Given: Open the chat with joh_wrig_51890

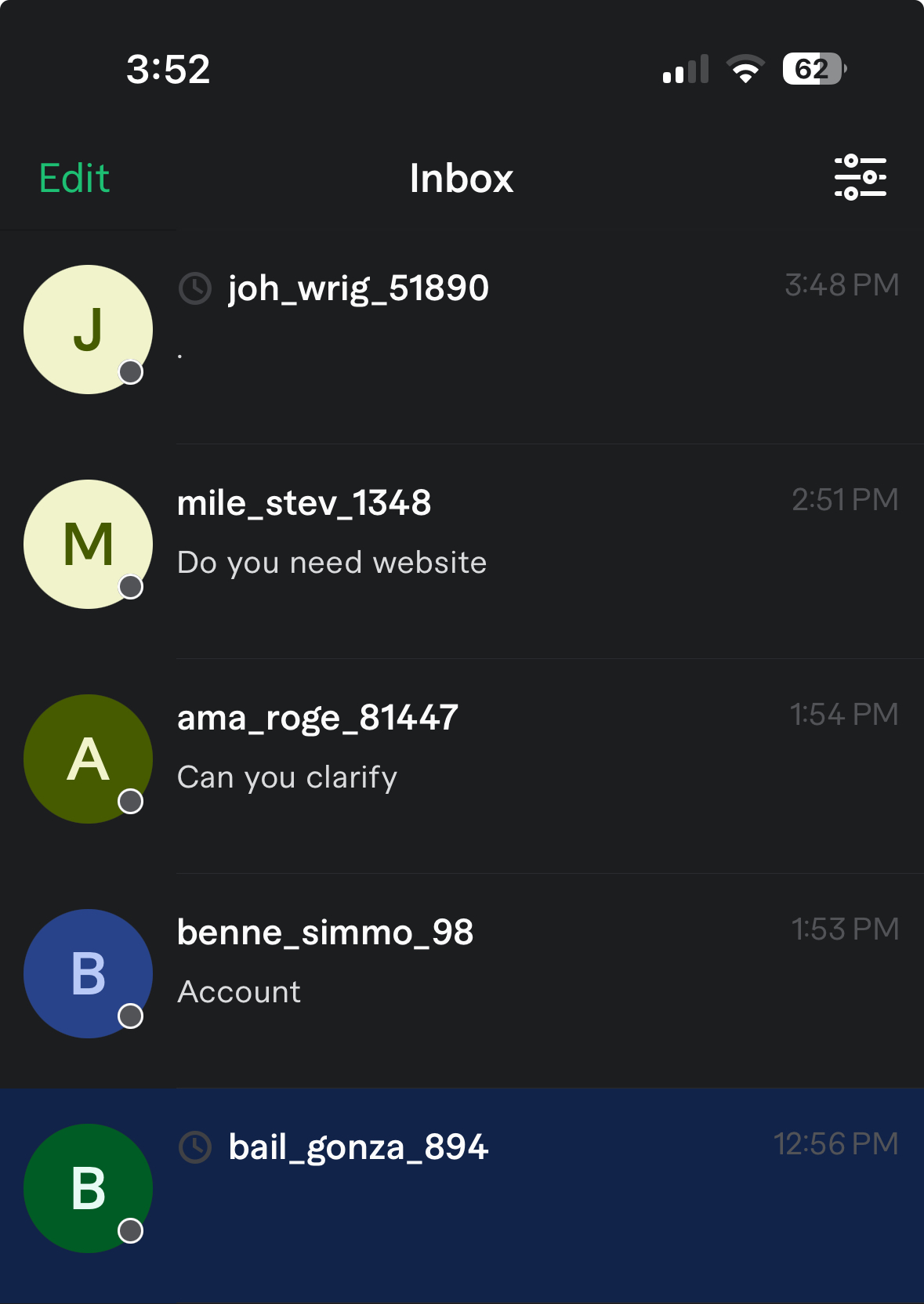Looking at the screenshot, I should [470, 329].
